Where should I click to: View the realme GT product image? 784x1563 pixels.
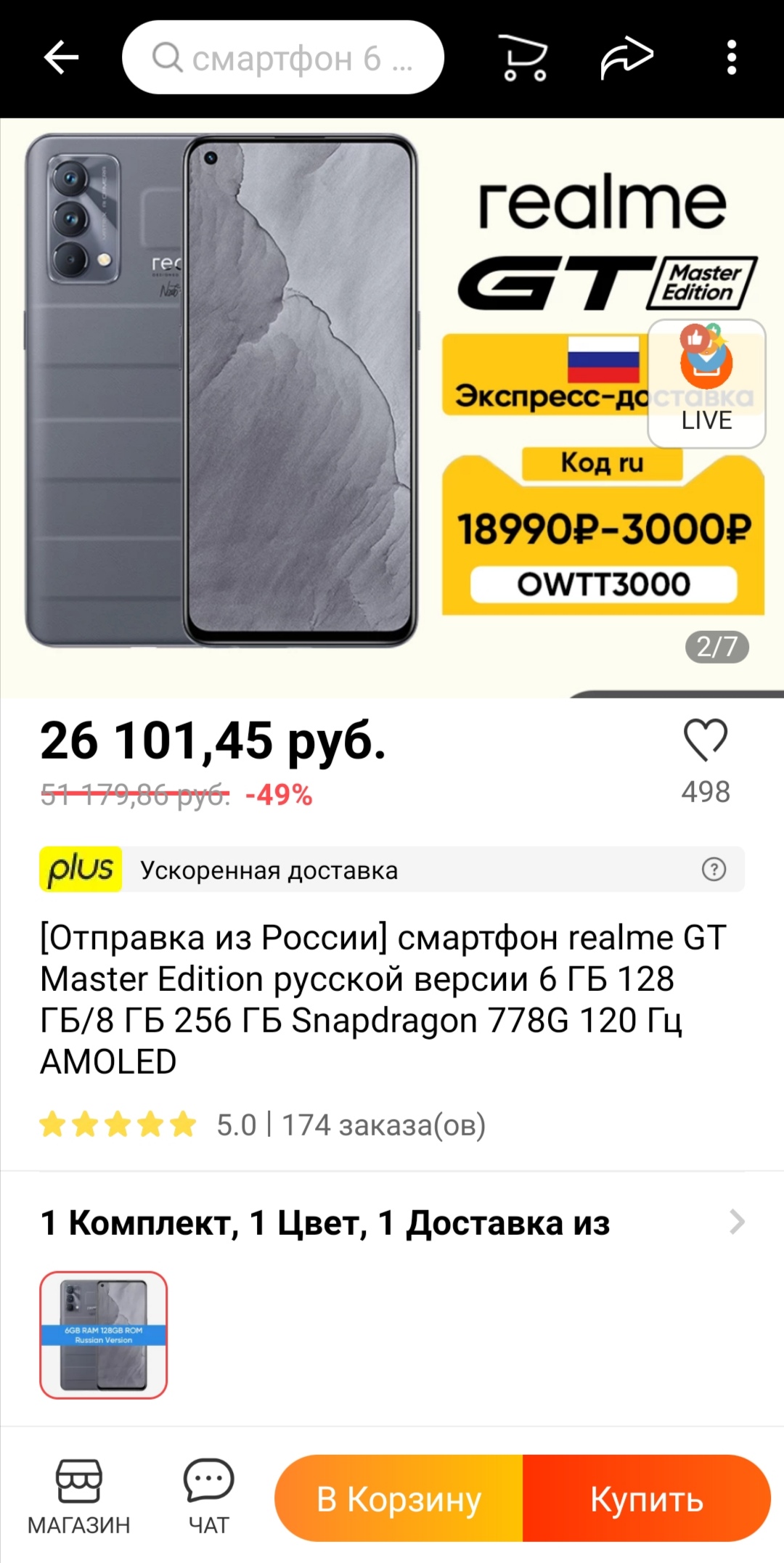coord(221,391)
